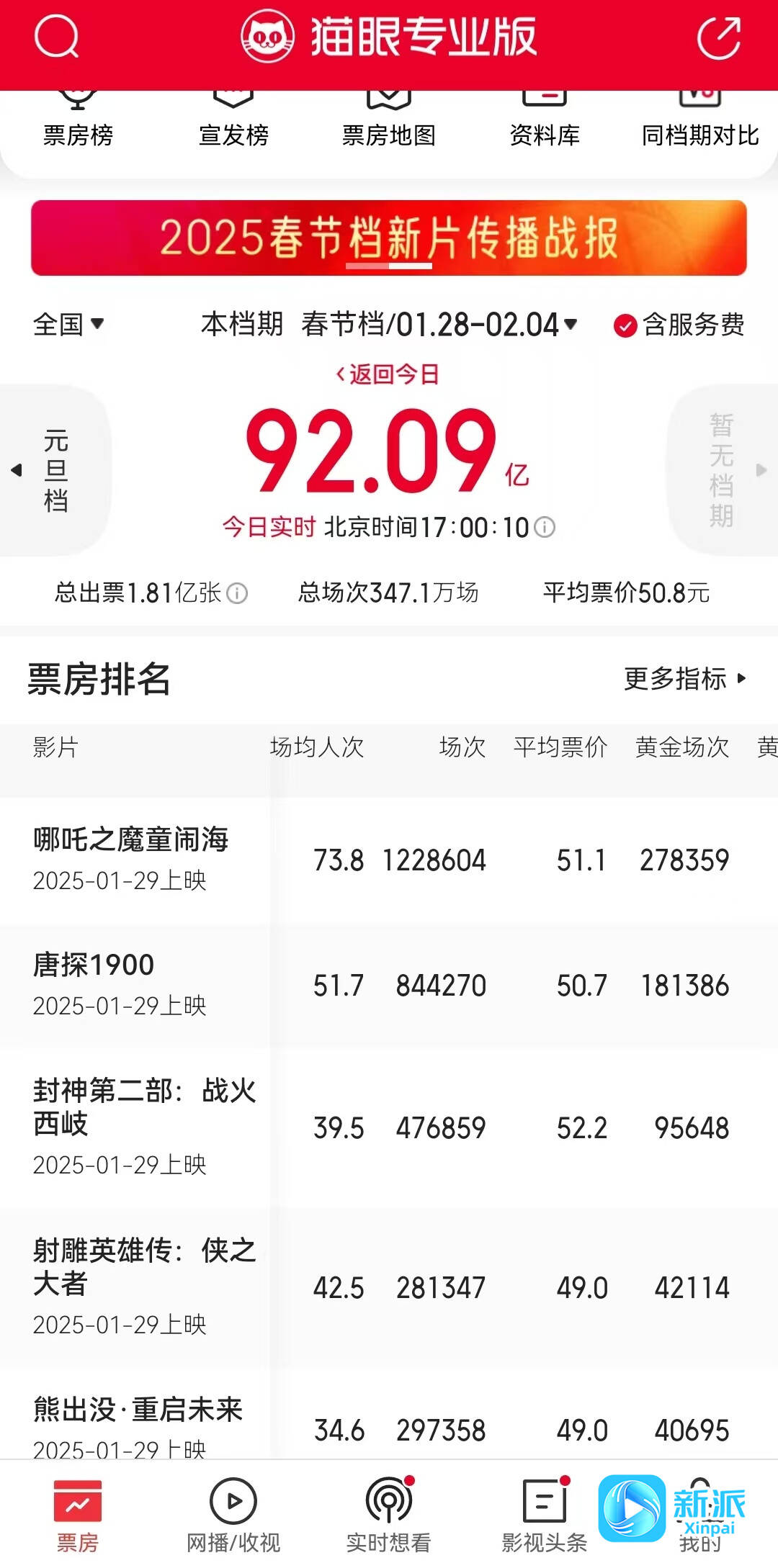The width and height of the screenshot is (778, 1568).
Task: Open 票房榜 shortcut
Action: pos(78,121)
